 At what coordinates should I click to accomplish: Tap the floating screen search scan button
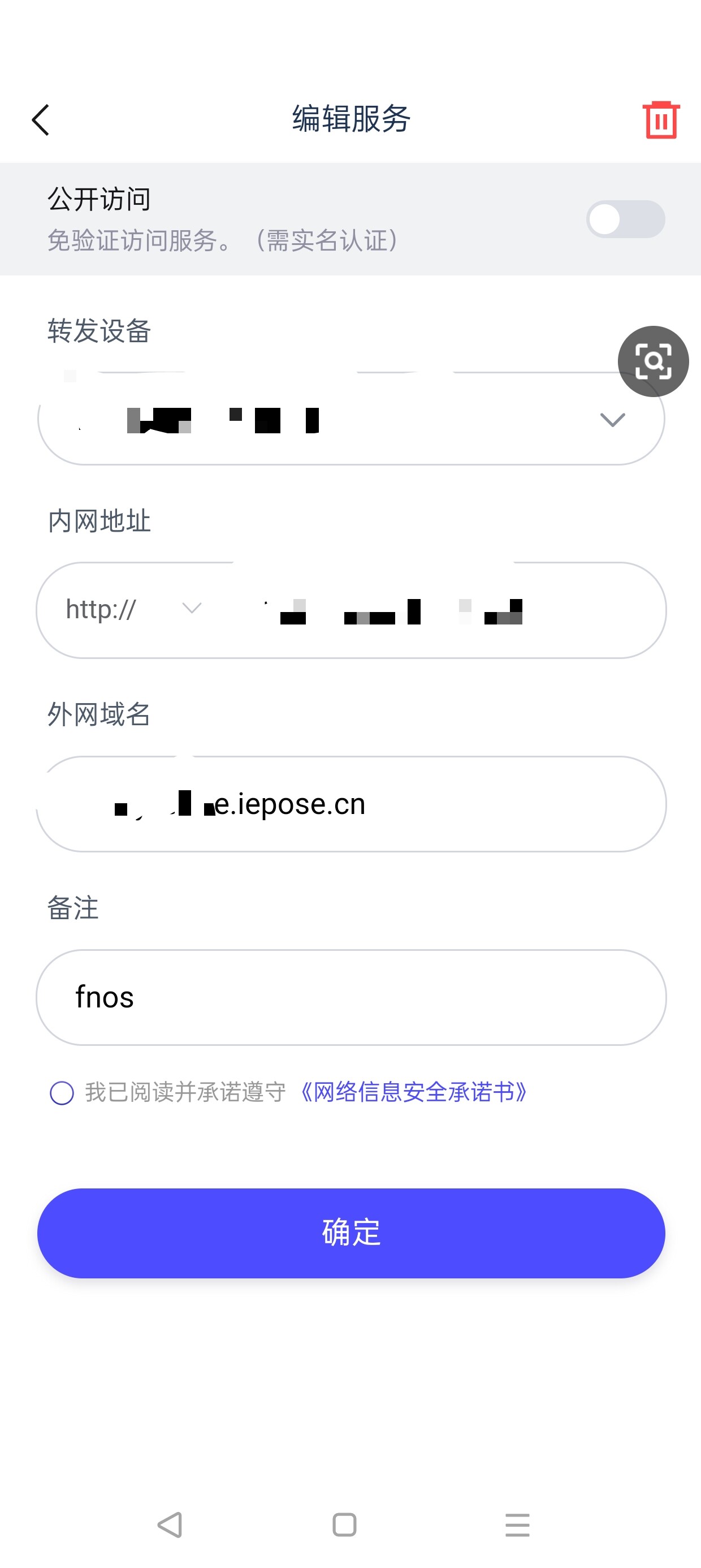click(653, 361)
